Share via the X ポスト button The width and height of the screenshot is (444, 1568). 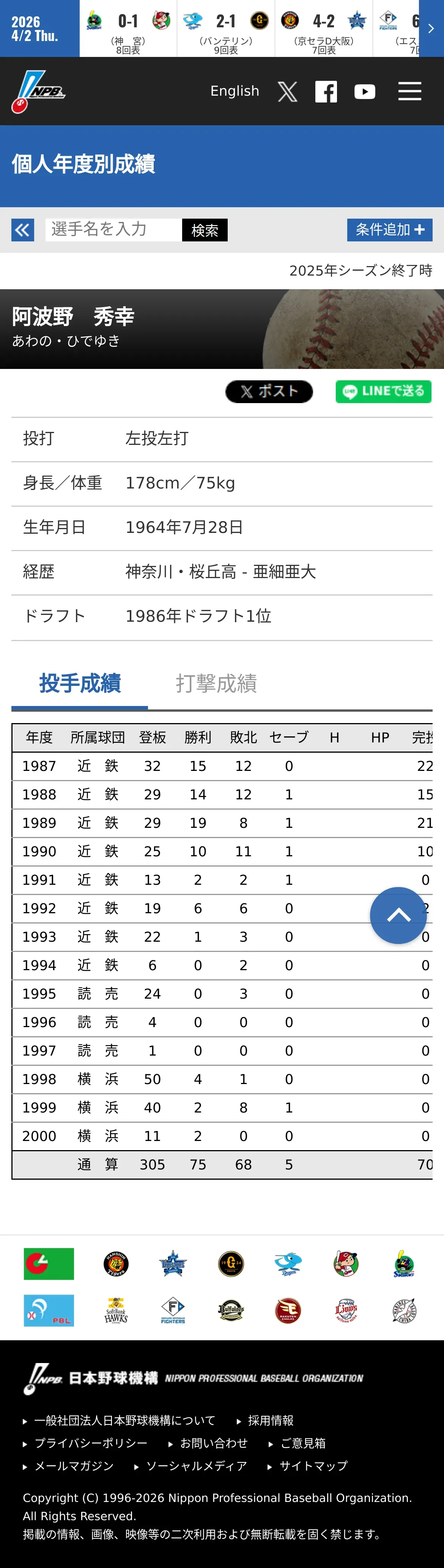coord(269,391)
